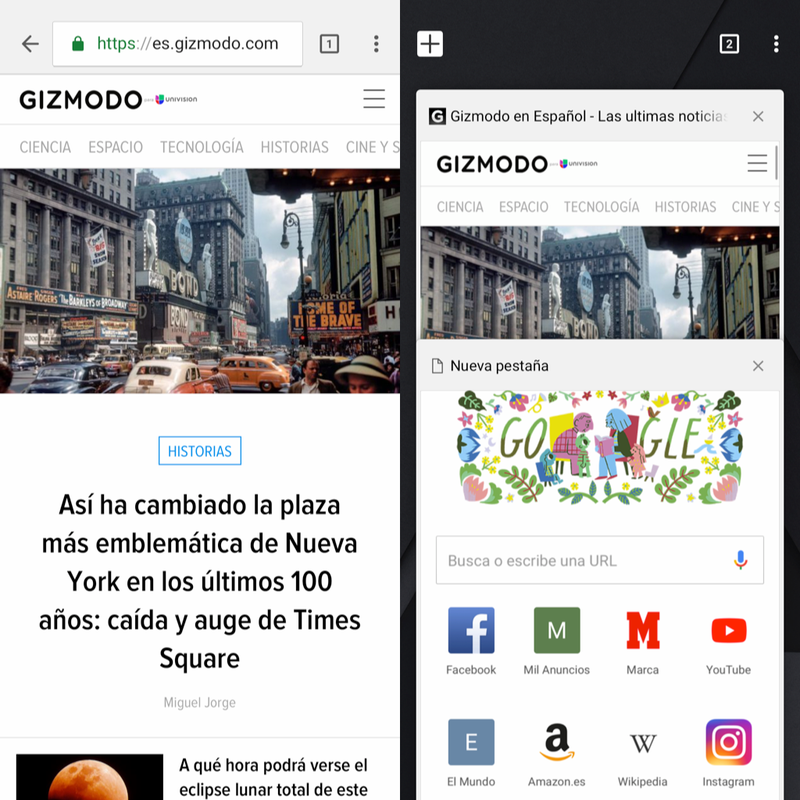The height and width of the screenshot is (800, 800).
Task: Tap the outlined HISTORIAS chip above the headline
Action: 200,451
